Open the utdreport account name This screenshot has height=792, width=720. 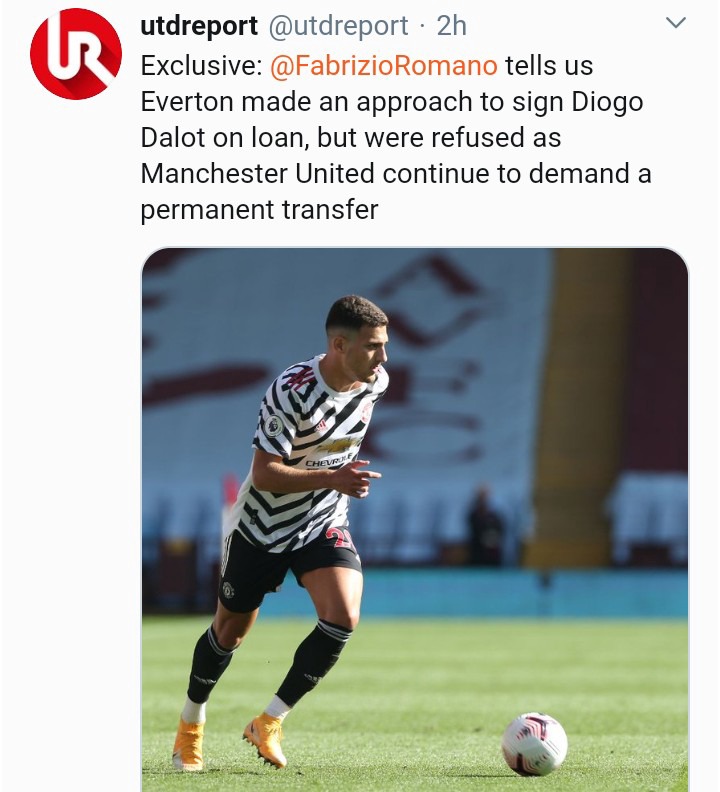199,26
